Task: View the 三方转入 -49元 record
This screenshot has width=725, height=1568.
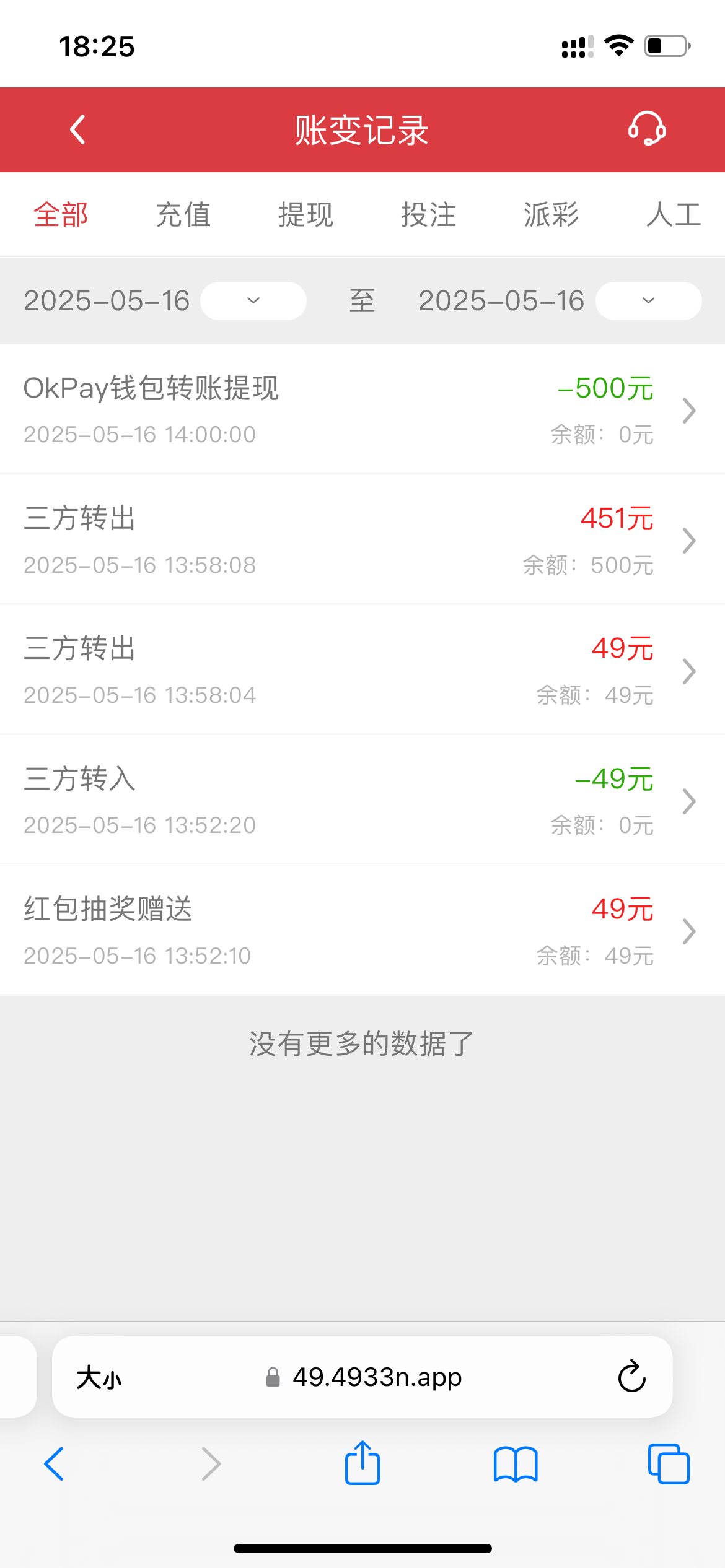Action: coord(362,801)
